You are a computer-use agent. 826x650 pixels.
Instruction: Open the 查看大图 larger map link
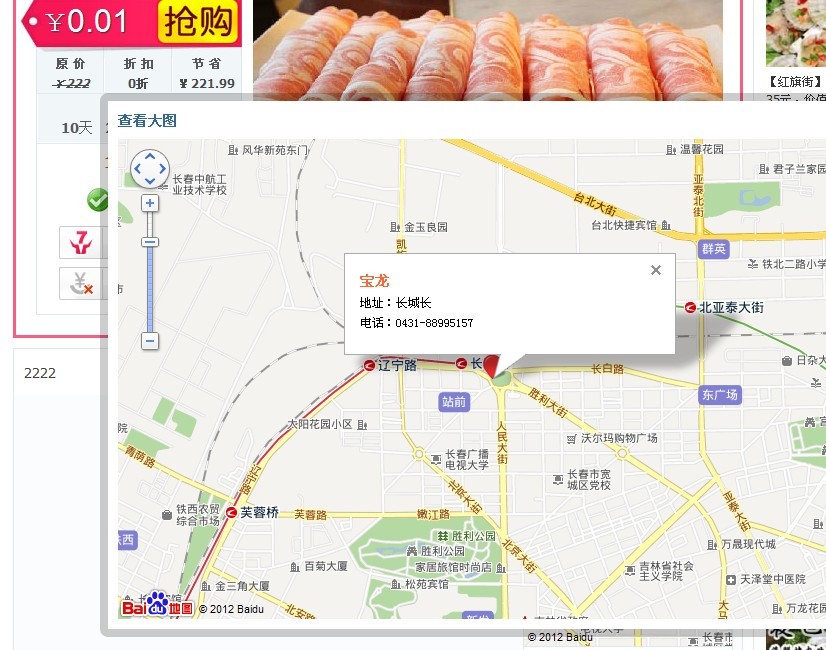[x=147, y=121]
